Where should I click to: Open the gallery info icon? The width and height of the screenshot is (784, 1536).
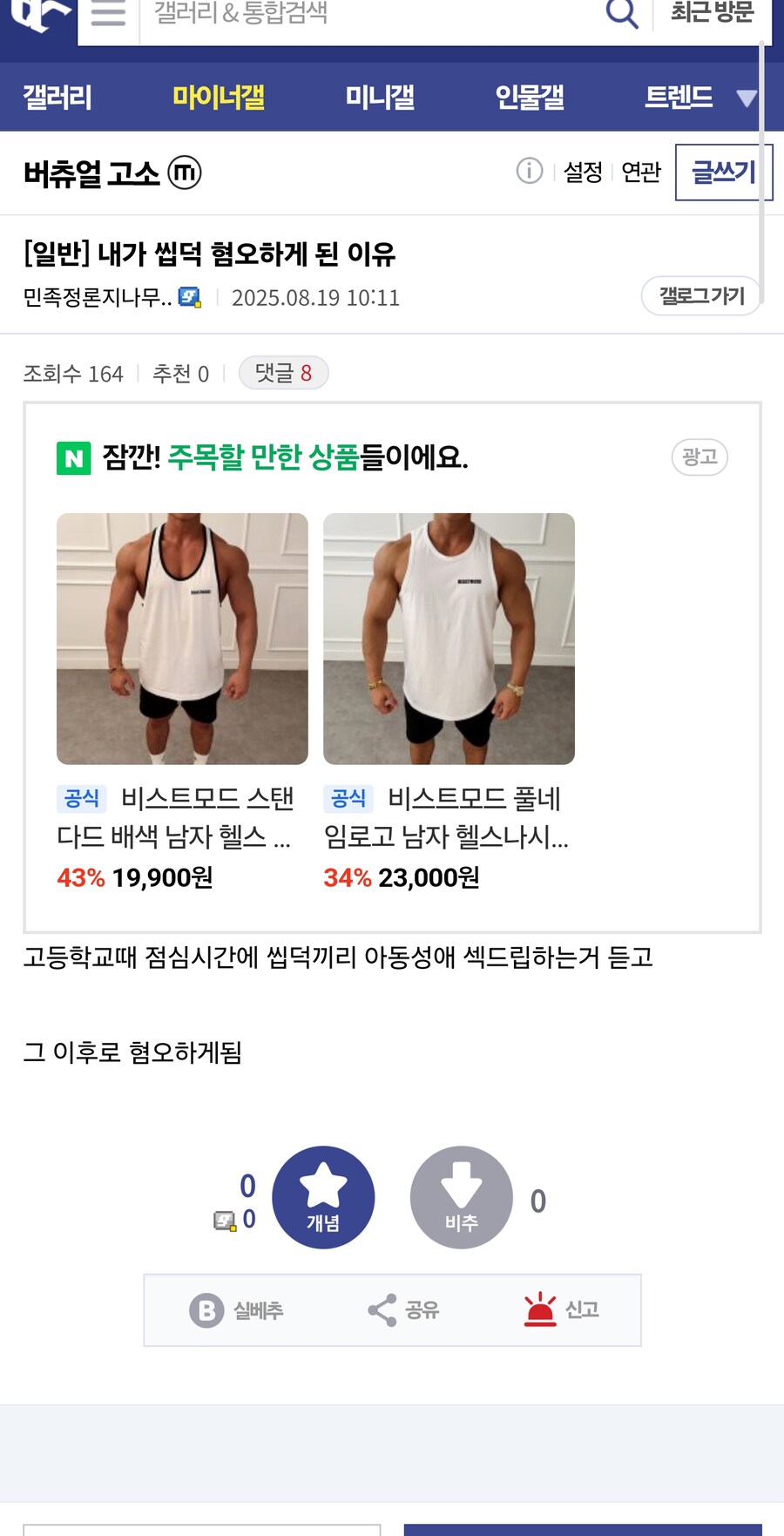530,171
